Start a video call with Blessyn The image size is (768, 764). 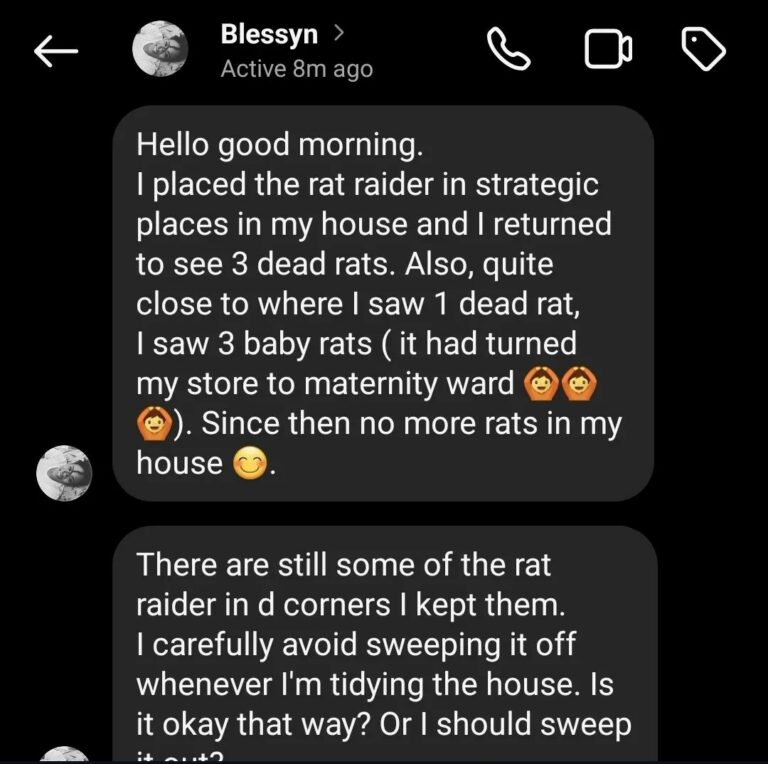[x=608, y=50]
